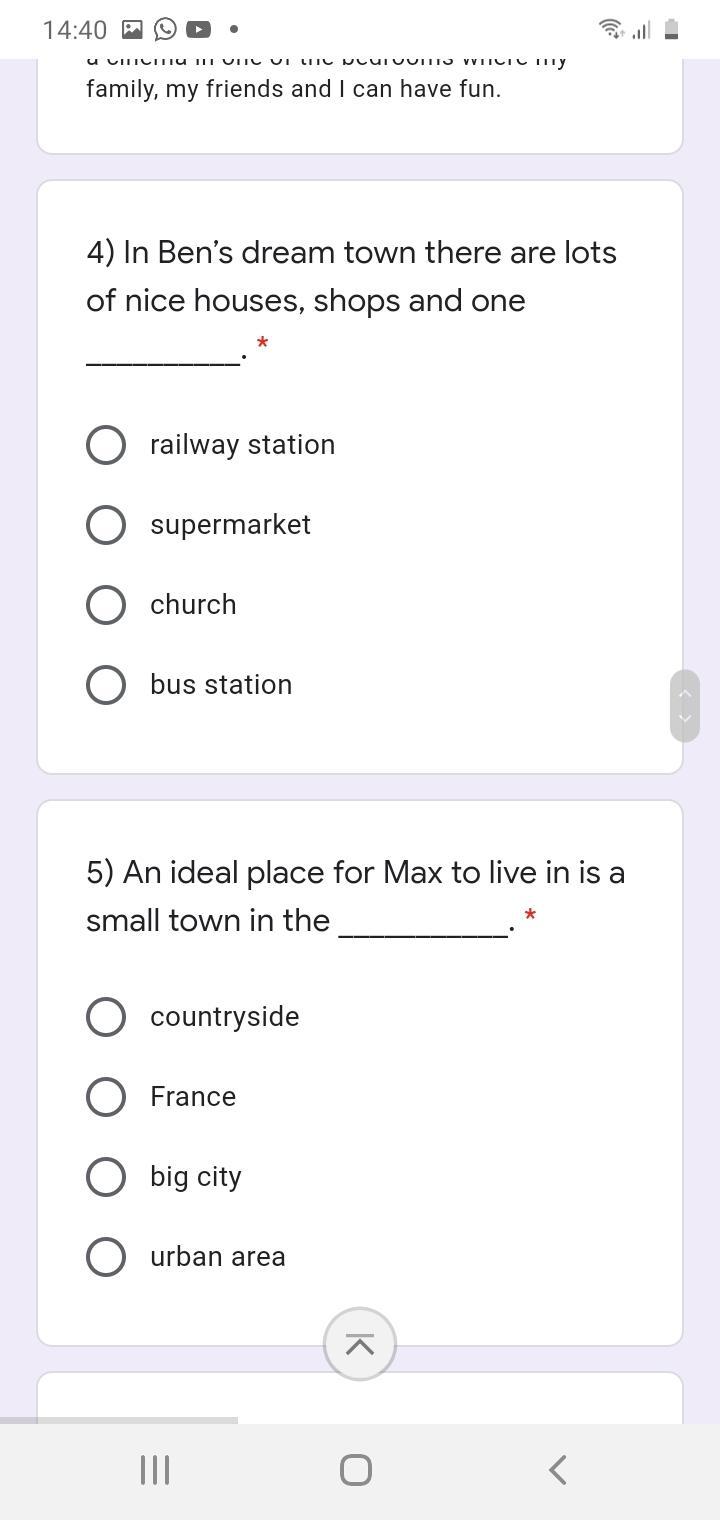Select the urban area option

click(x=106, y=1257)
